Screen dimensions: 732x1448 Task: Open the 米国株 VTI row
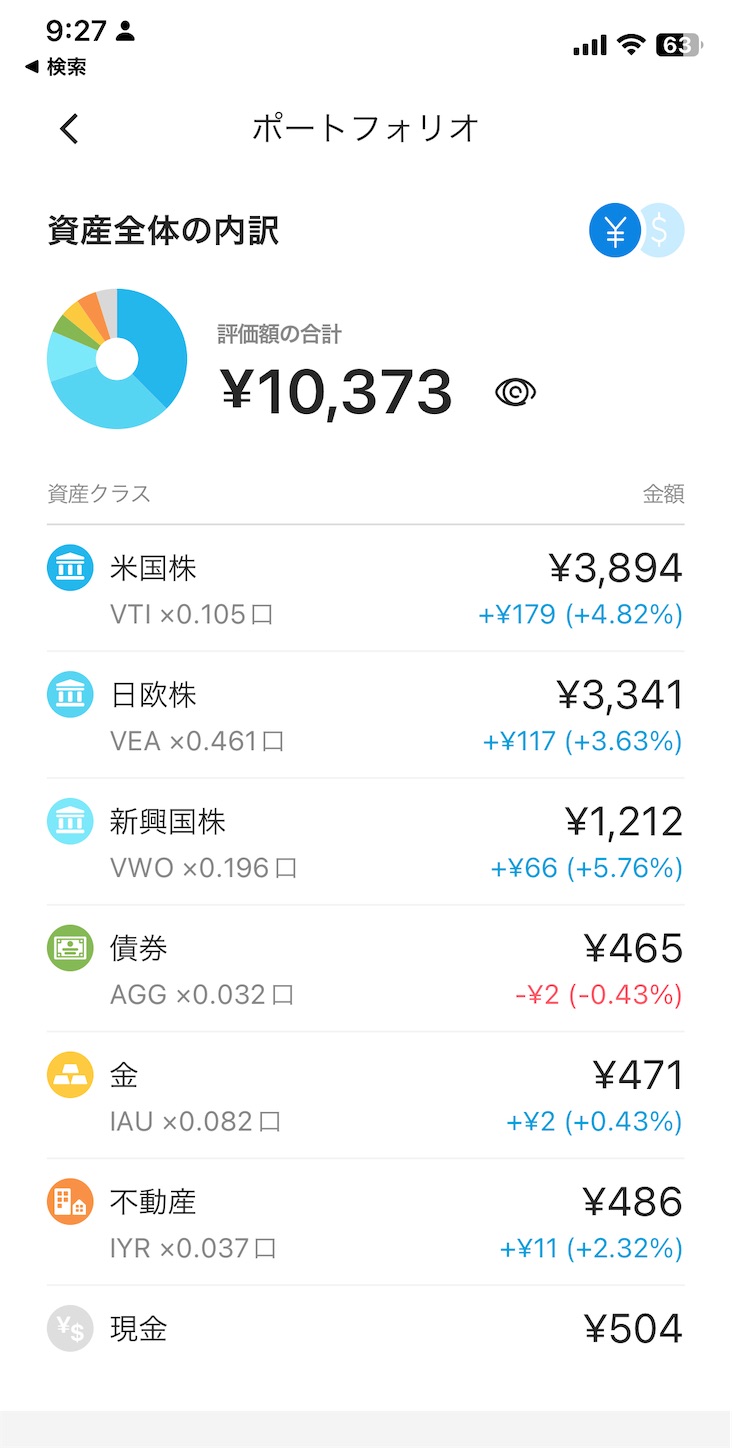[366, 588]
